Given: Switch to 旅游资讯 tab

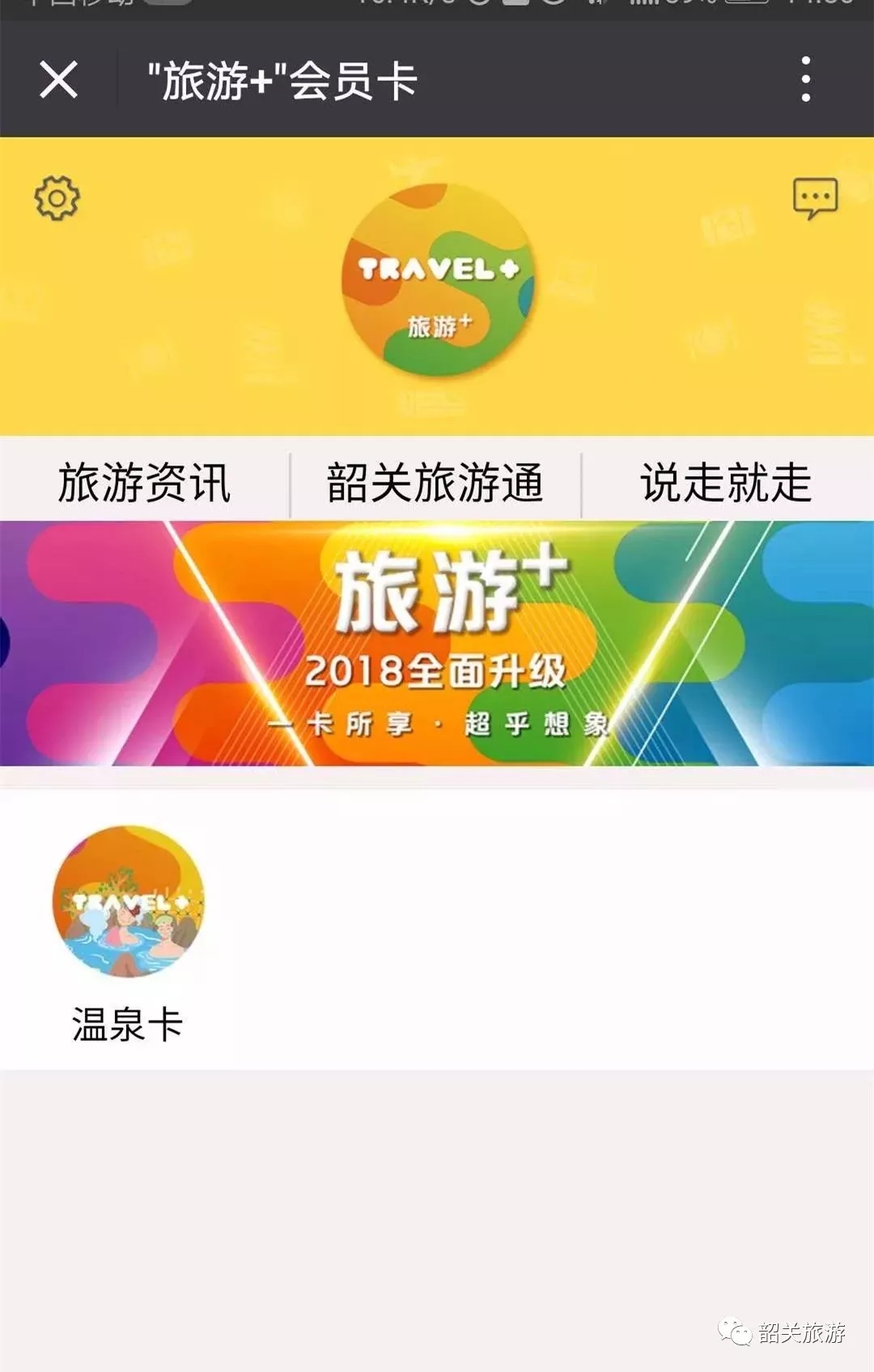Looking at the screenshot, I should point(145,483).
